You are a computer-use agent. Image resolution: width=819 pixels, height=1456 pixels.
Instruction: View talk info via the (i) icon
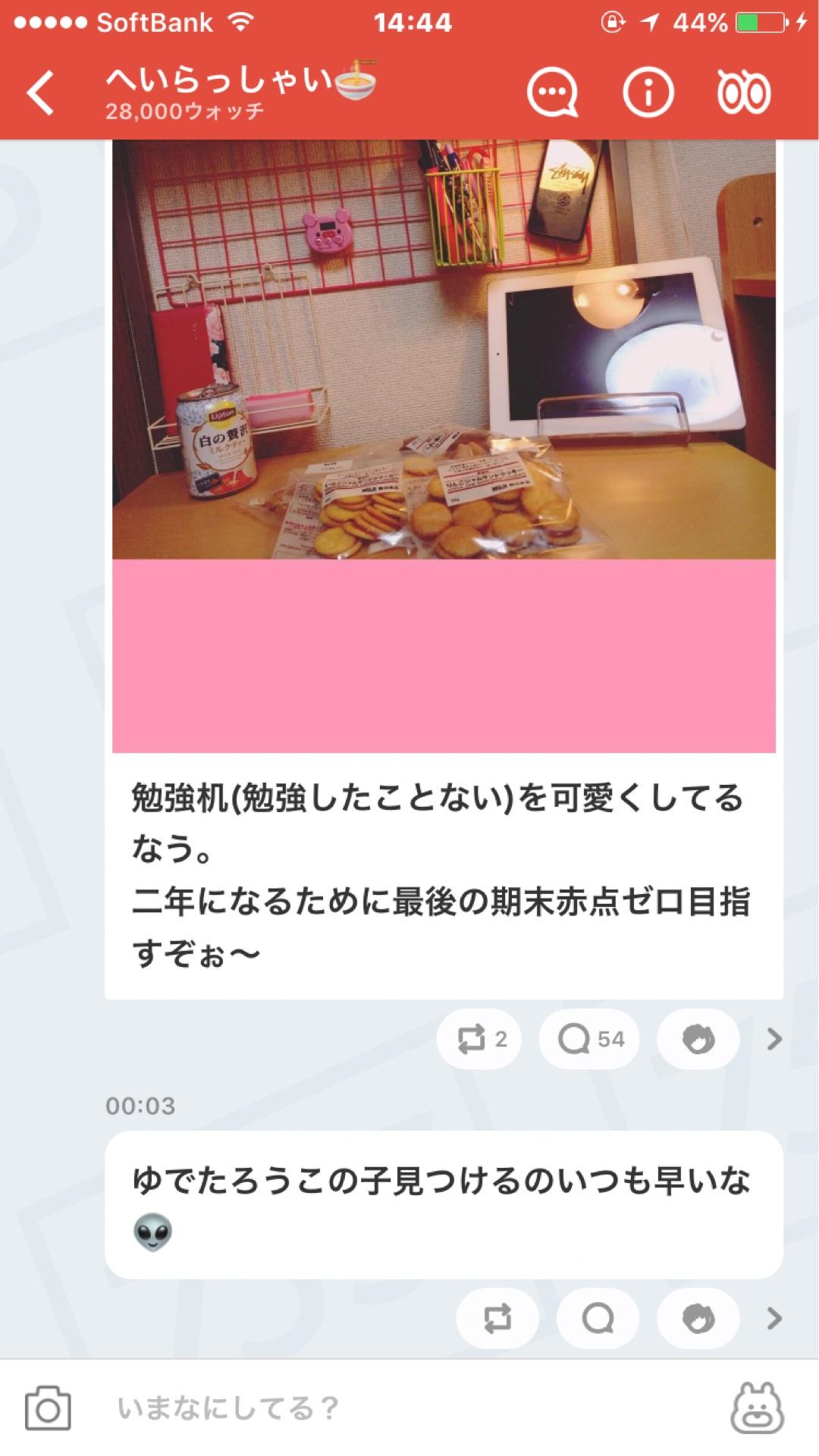pos(648,93)
